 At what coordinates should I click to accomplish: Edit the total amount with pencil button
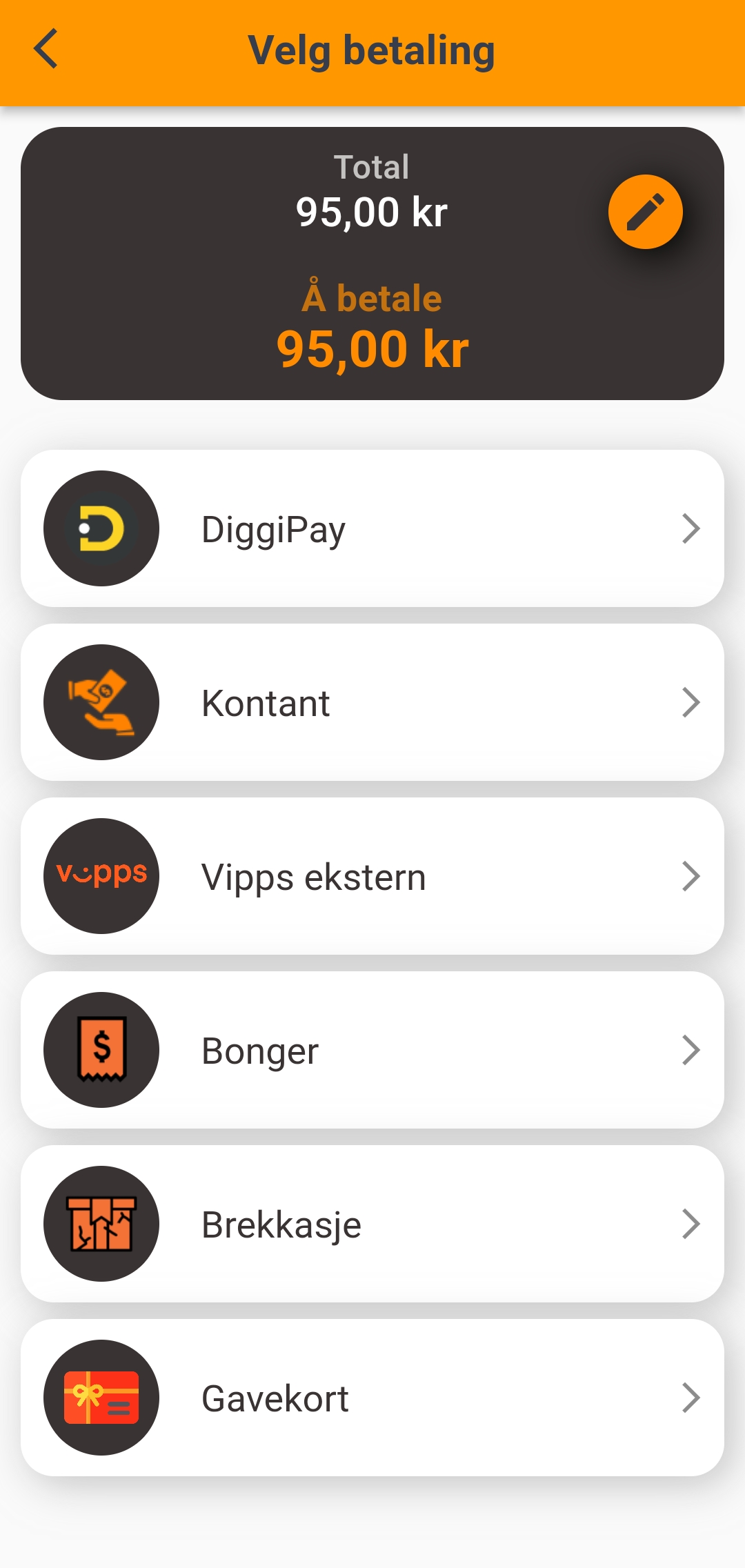(x=645, y=212)
